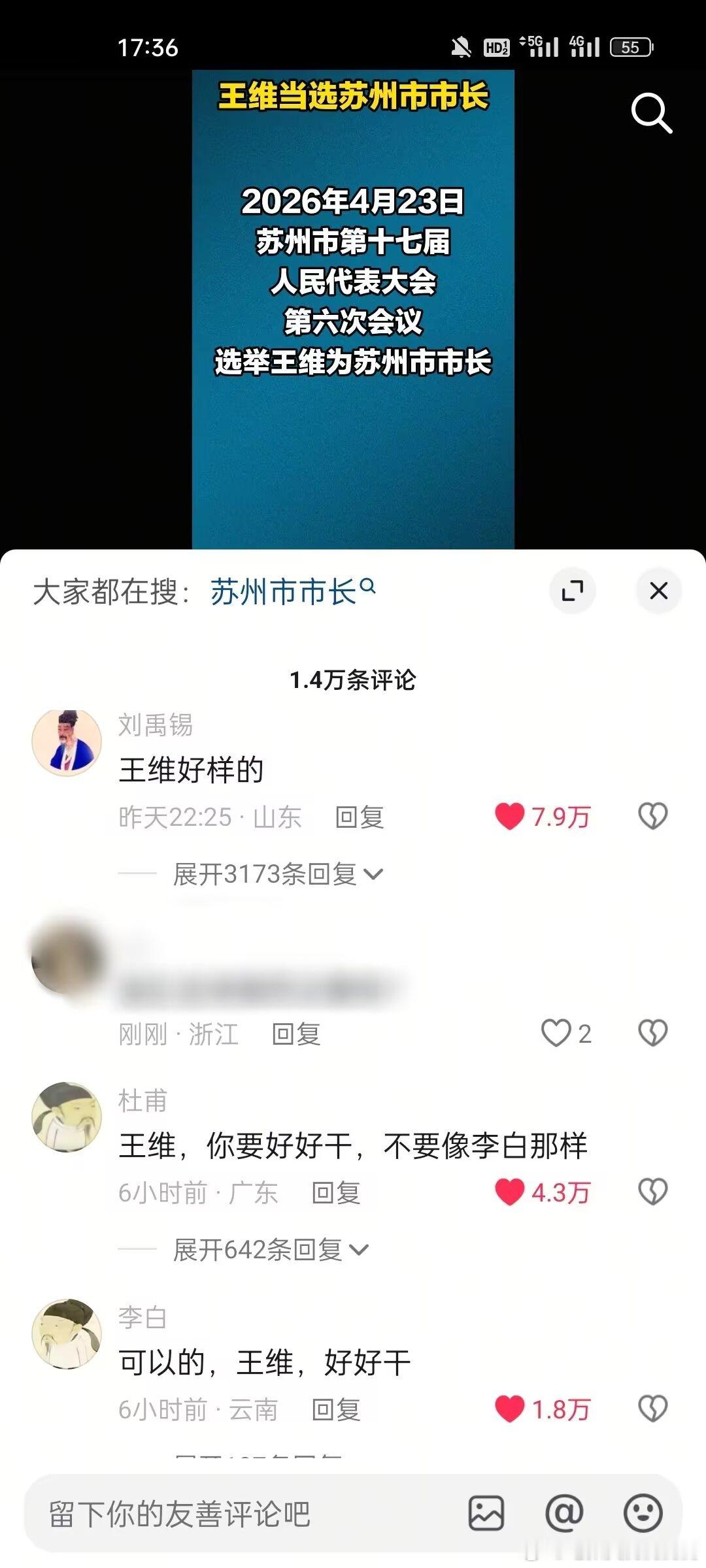Enlarge the comment panel with expand icon
The height and width of the screenshot is (1568, 706).
click(x=573, y=590)
